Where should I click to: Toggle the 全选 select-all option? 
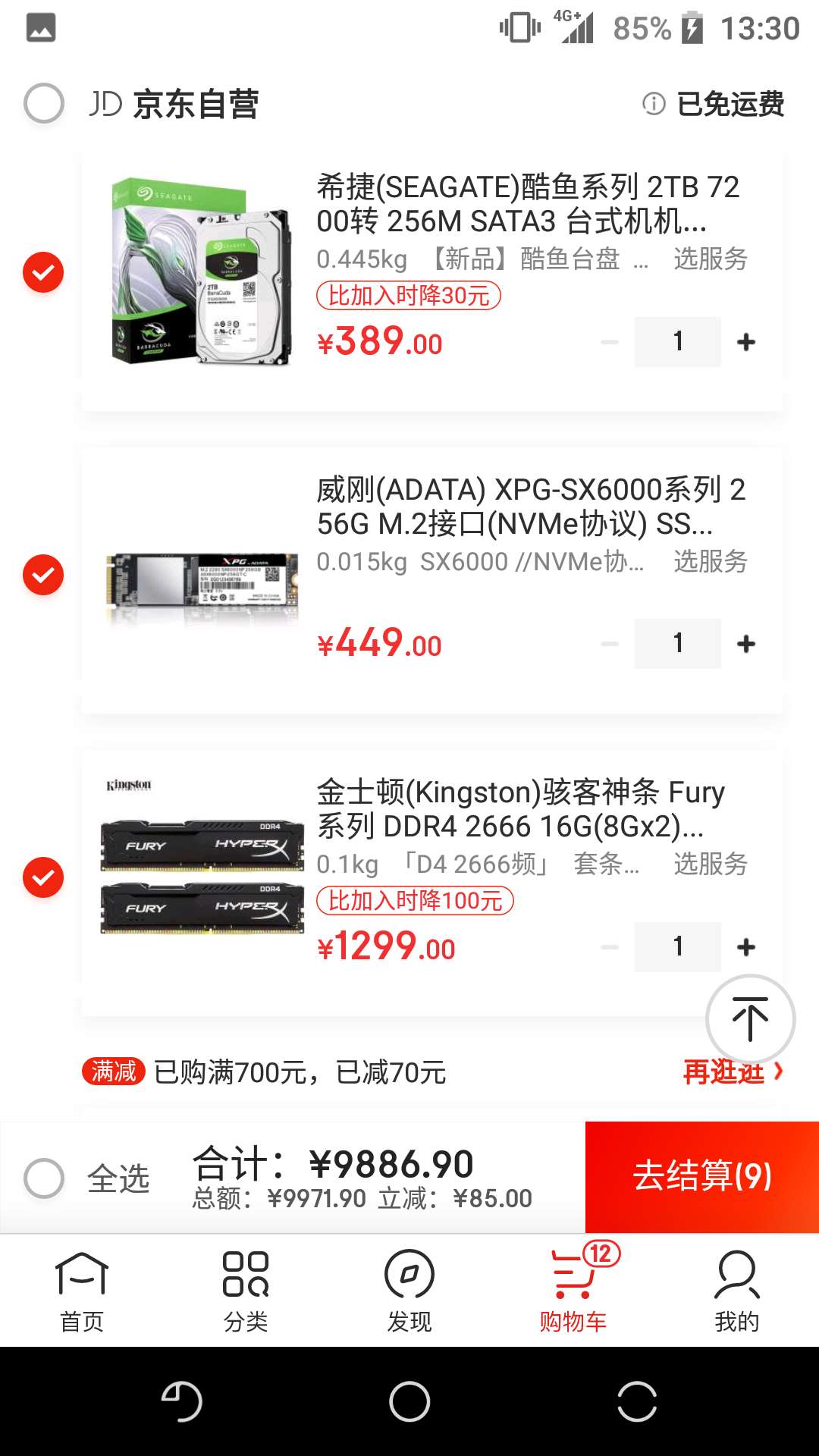pyautogui.click(x=44, y=1178)
